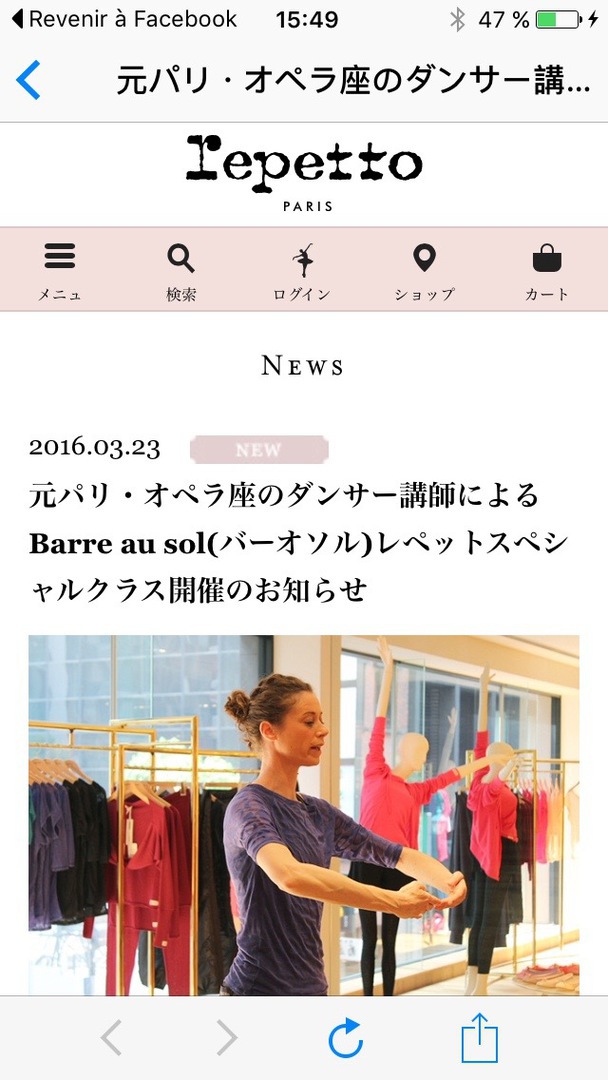This screenshot has width=608, height=1080.
Task: Open the ショップ store locator
Action: tap(424, 270)
